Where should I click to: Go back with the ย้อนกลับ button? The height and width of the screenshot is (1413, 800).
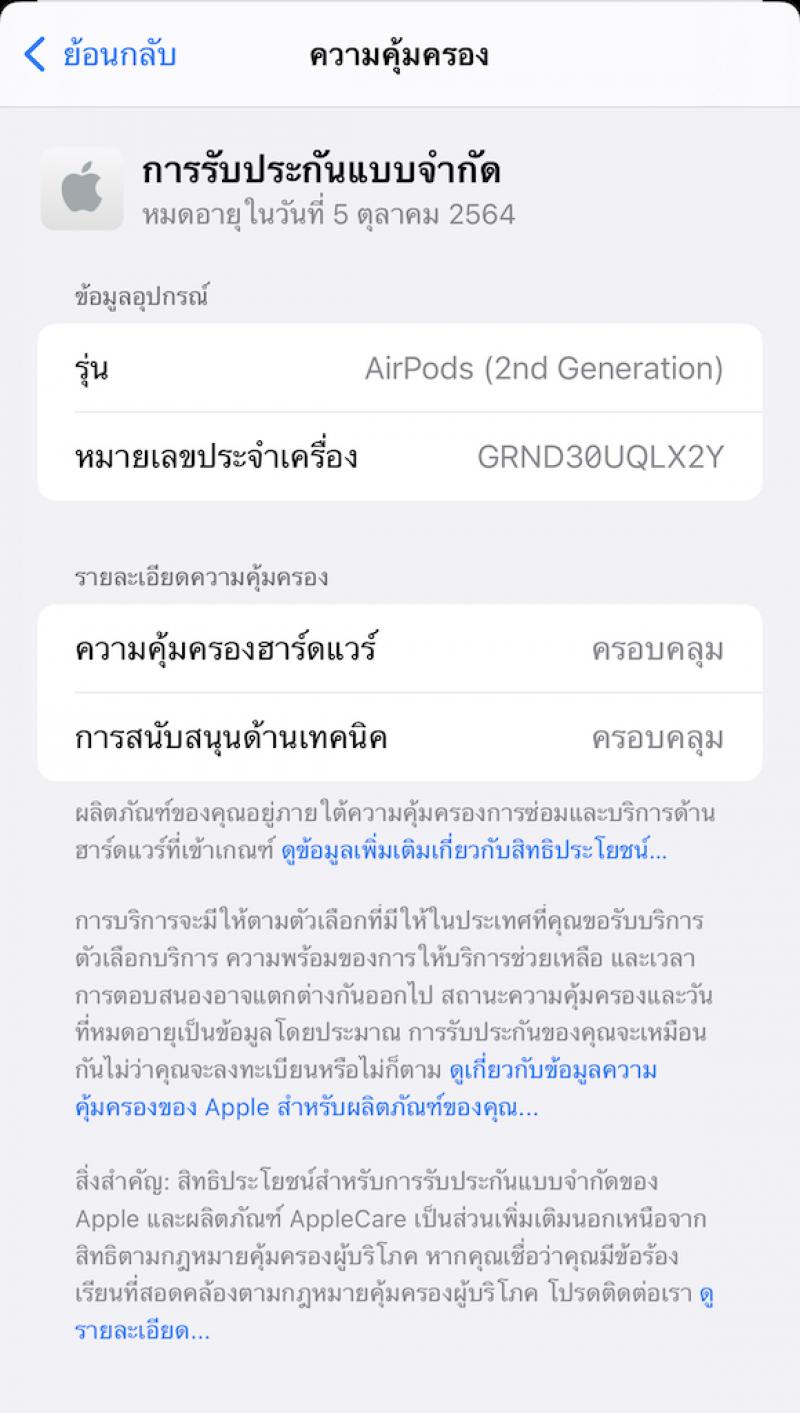click(x=99, y=54)
